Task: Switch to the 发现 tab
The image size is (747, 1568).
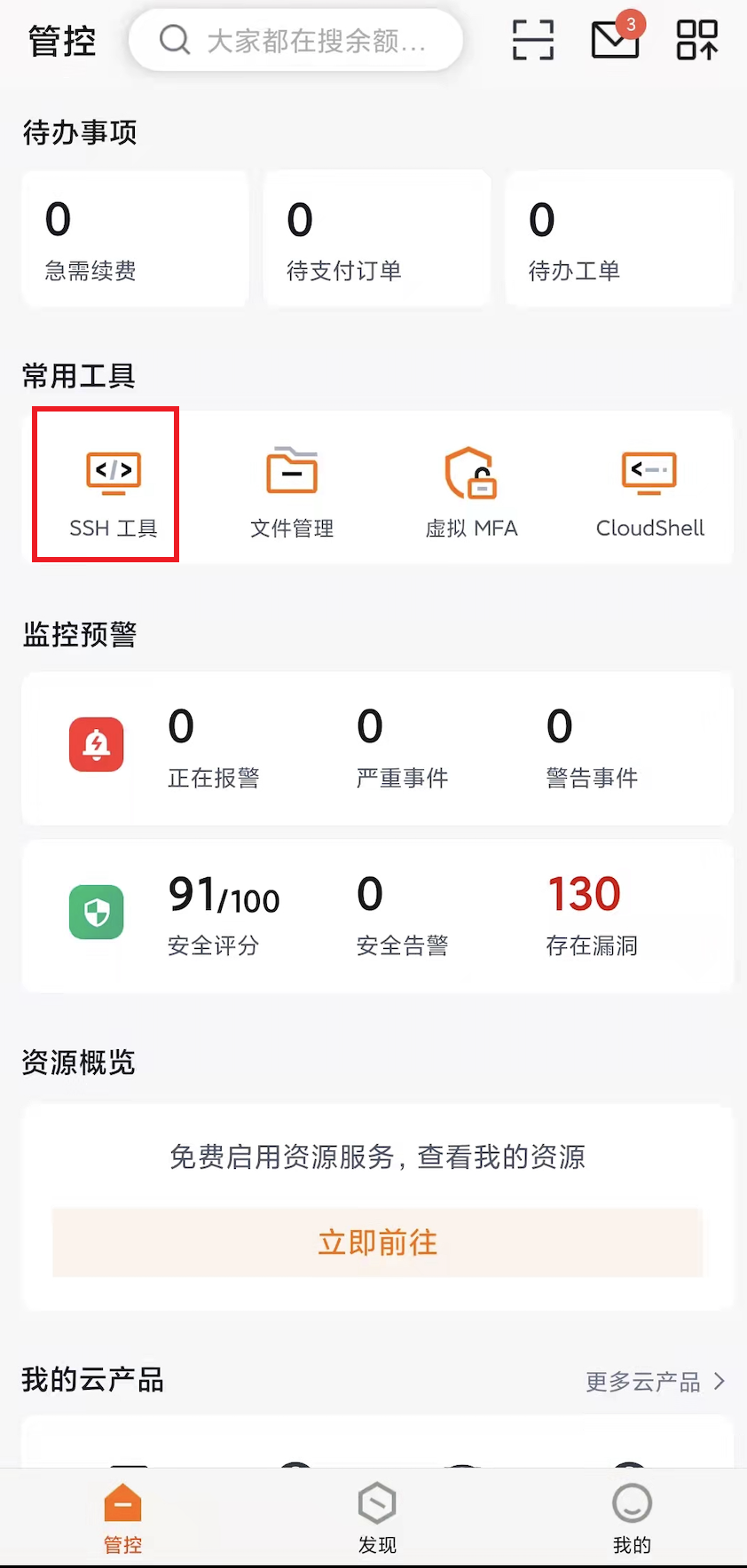Action: [377, 1517]
